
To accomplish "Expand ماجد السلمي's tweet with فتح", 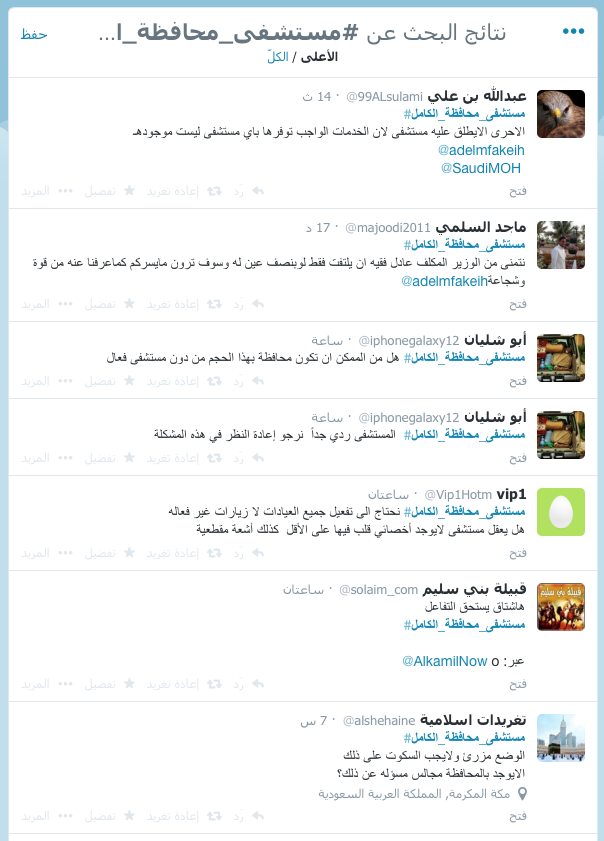I will pos(518,303).
